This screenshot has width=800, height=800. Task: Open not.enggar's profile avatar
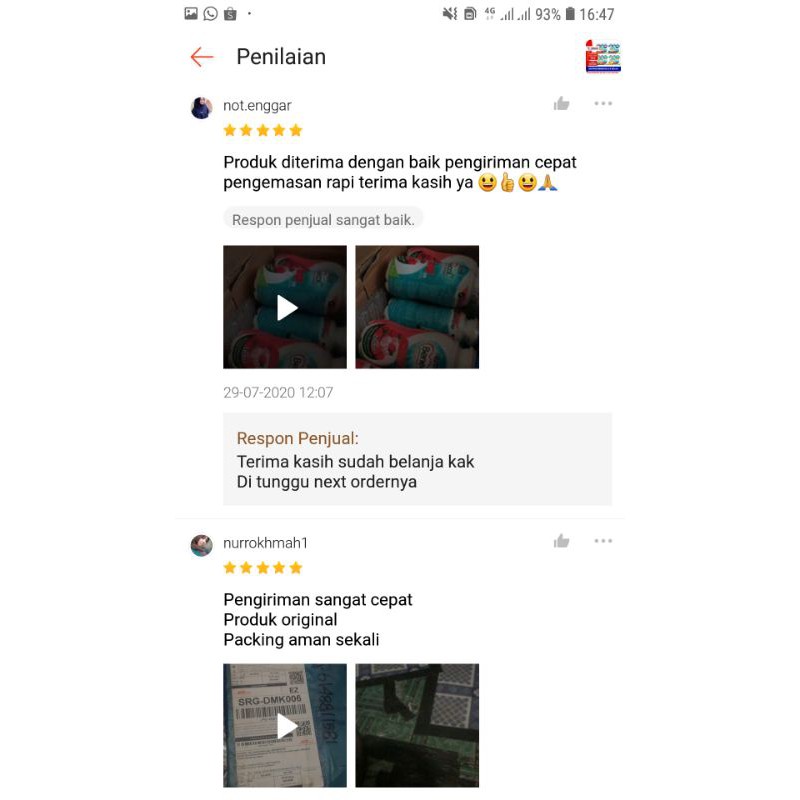pos(202,108)
